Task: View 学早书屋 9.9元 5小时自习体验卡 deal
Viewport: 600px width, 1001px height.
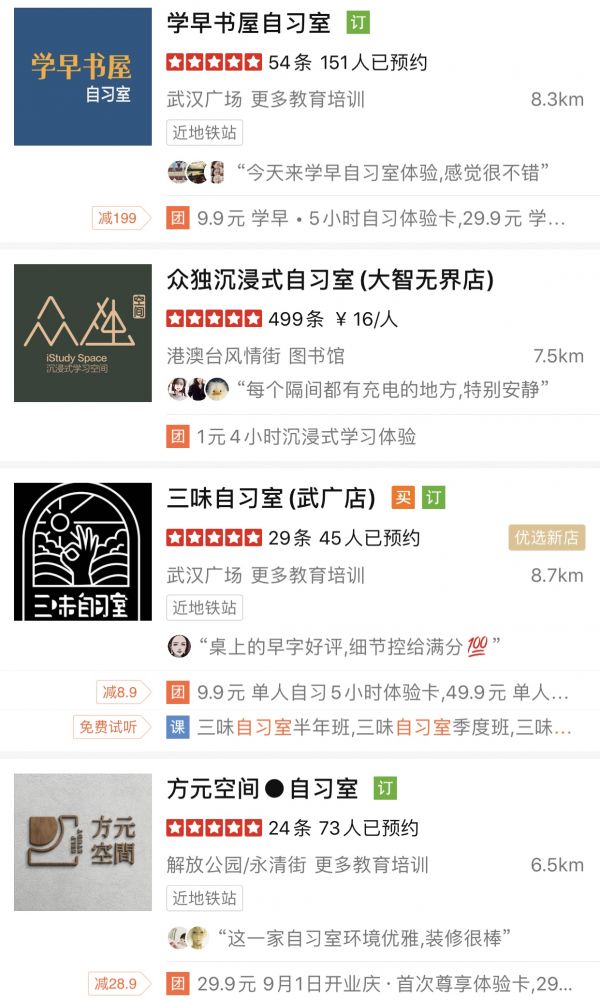Action: [x=372, y=218]
